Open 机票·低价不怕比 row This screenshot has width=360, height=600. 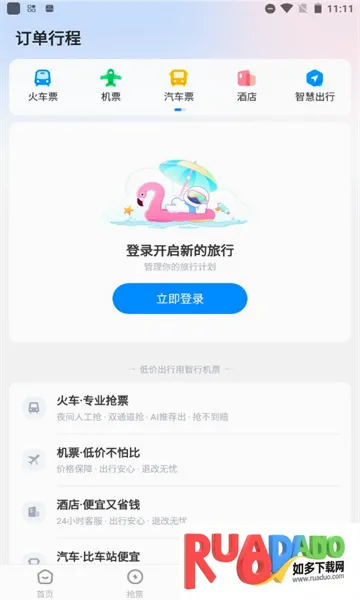180,460
